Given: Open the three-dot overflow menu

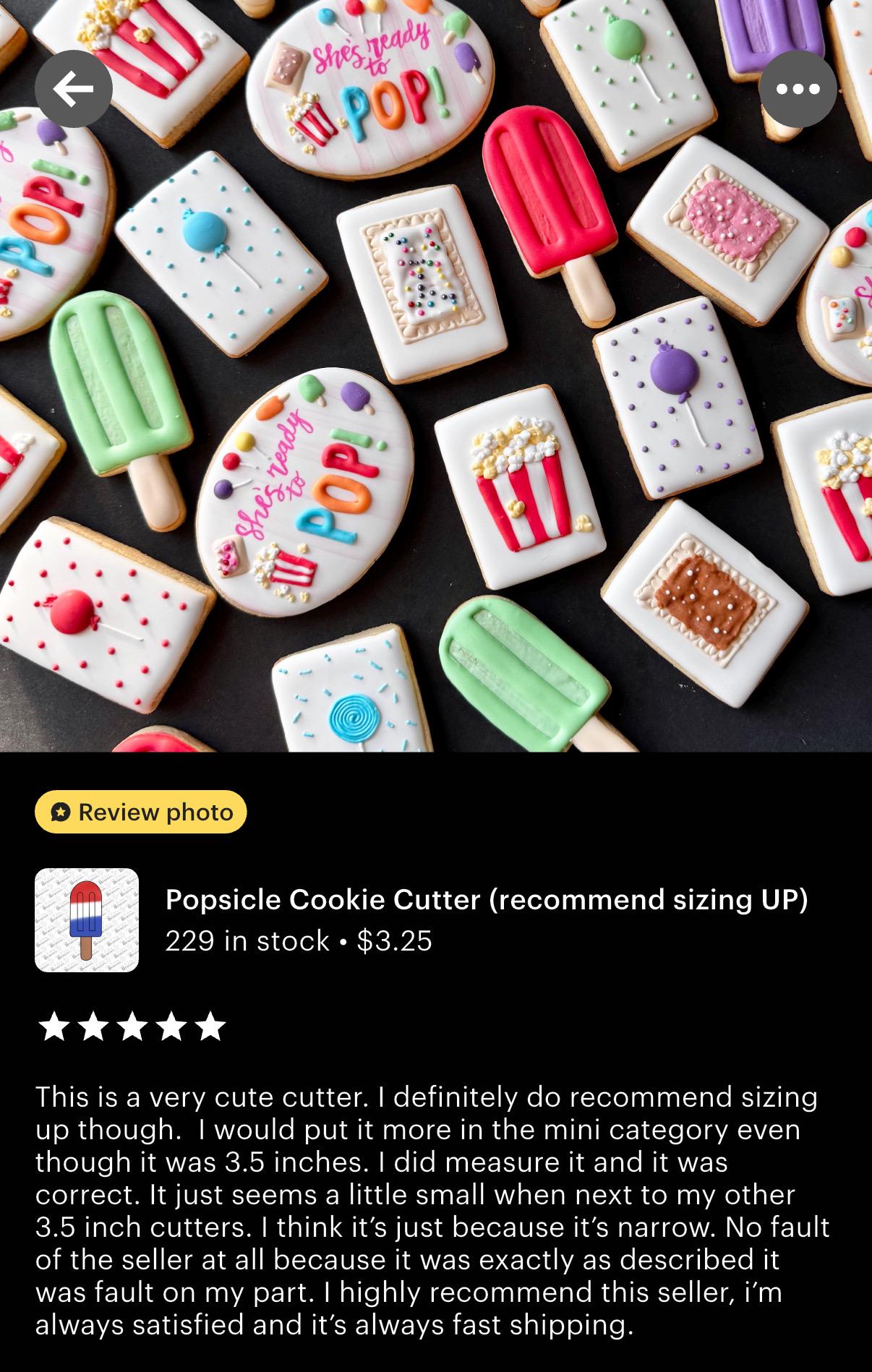Looking at the screenshot, I should [798, 89].
